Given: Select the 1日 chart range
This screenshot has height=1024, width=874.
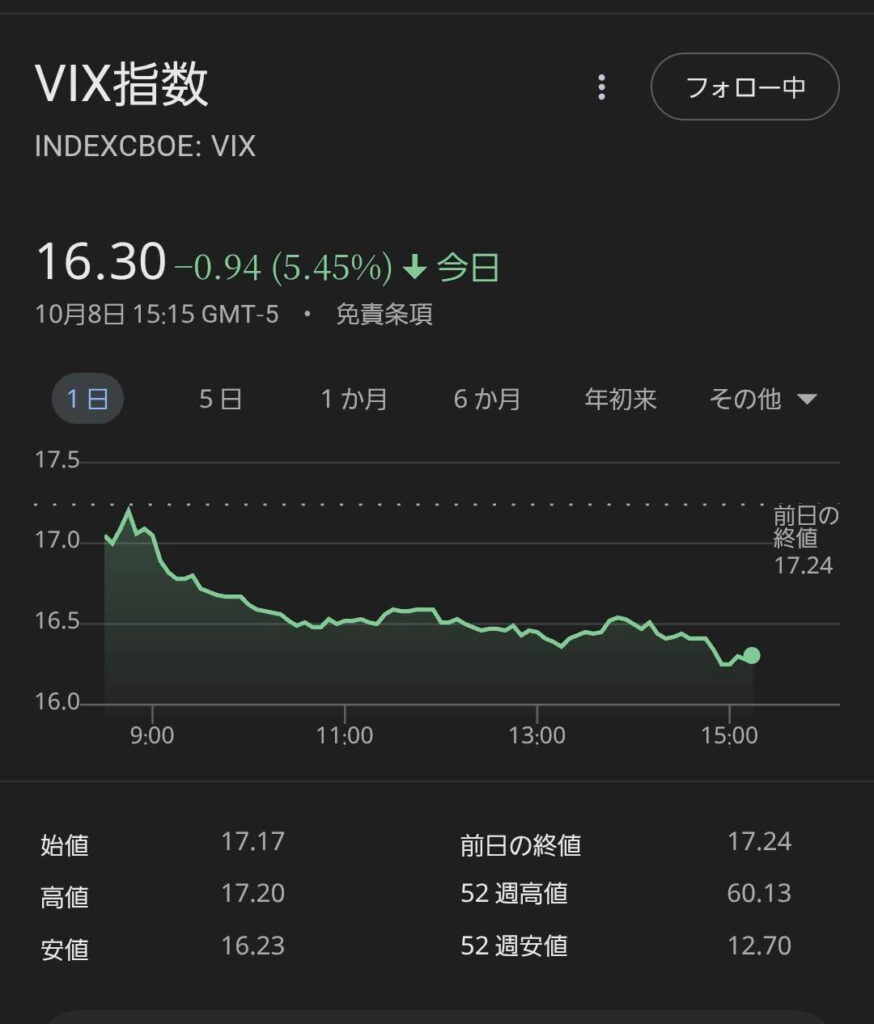Looking at the screenshot, I should coord(88,400).
